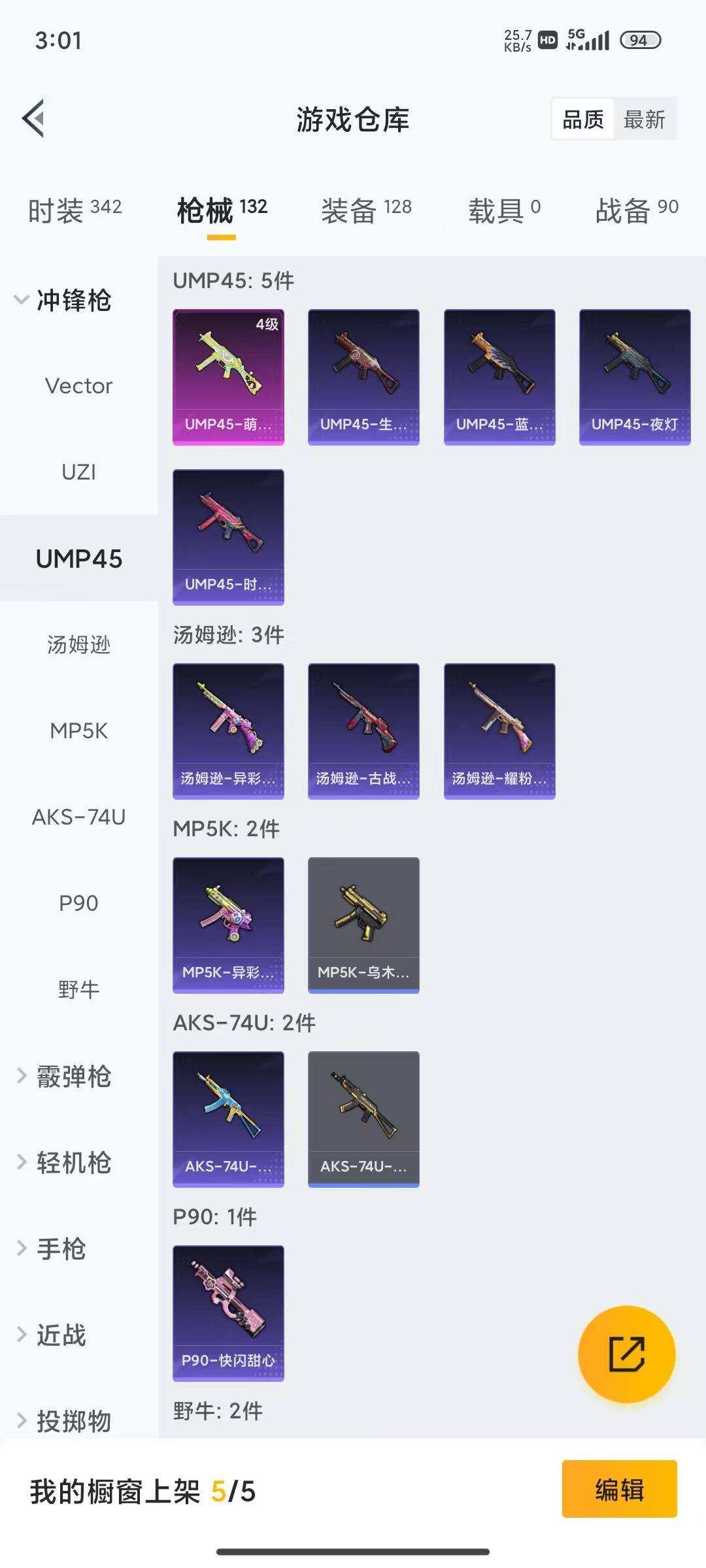Switch to the 时装 tab

tap(74, 208)
